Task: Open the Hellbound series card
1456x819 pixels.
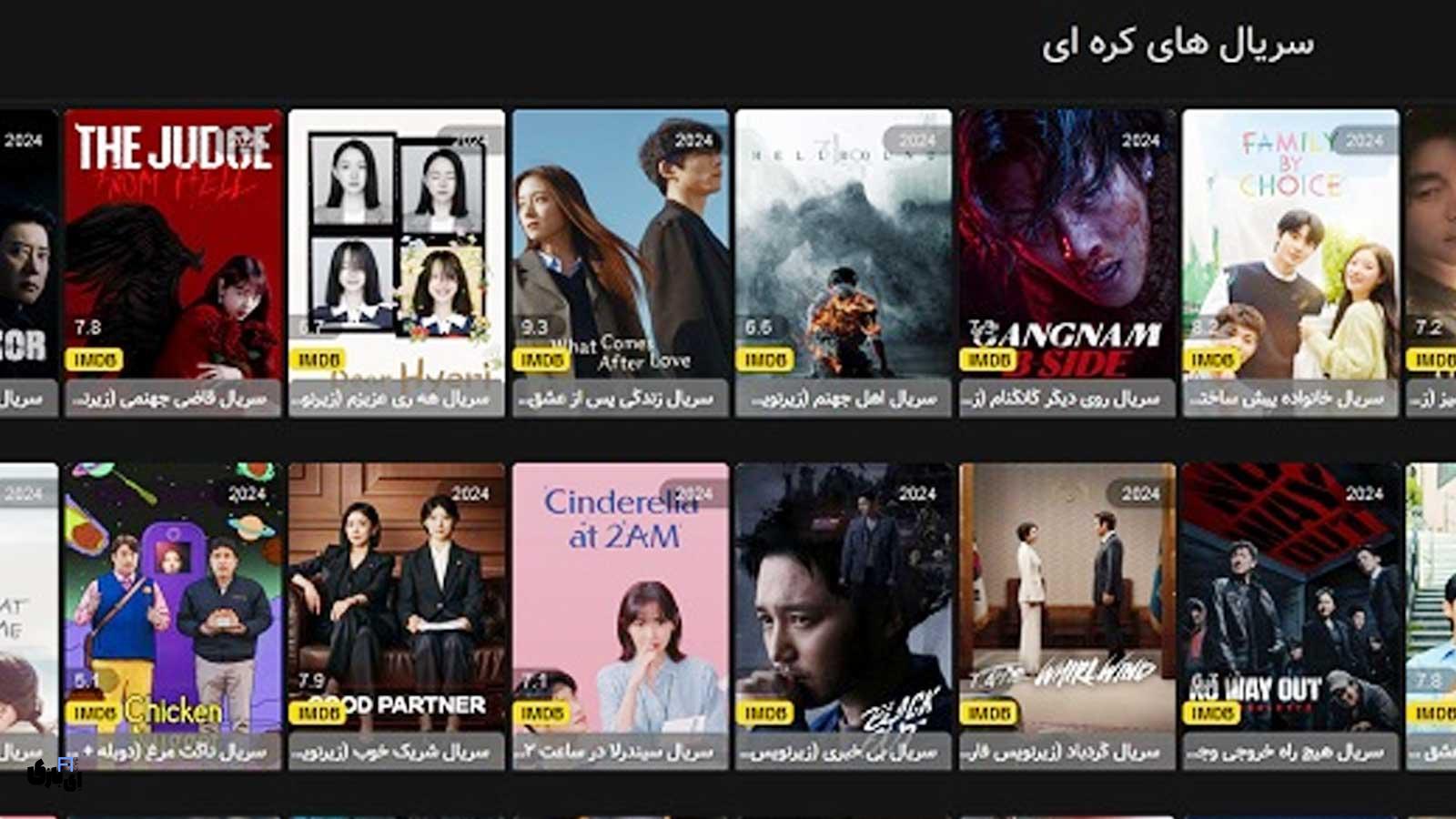Action: (x=843, y=246)
